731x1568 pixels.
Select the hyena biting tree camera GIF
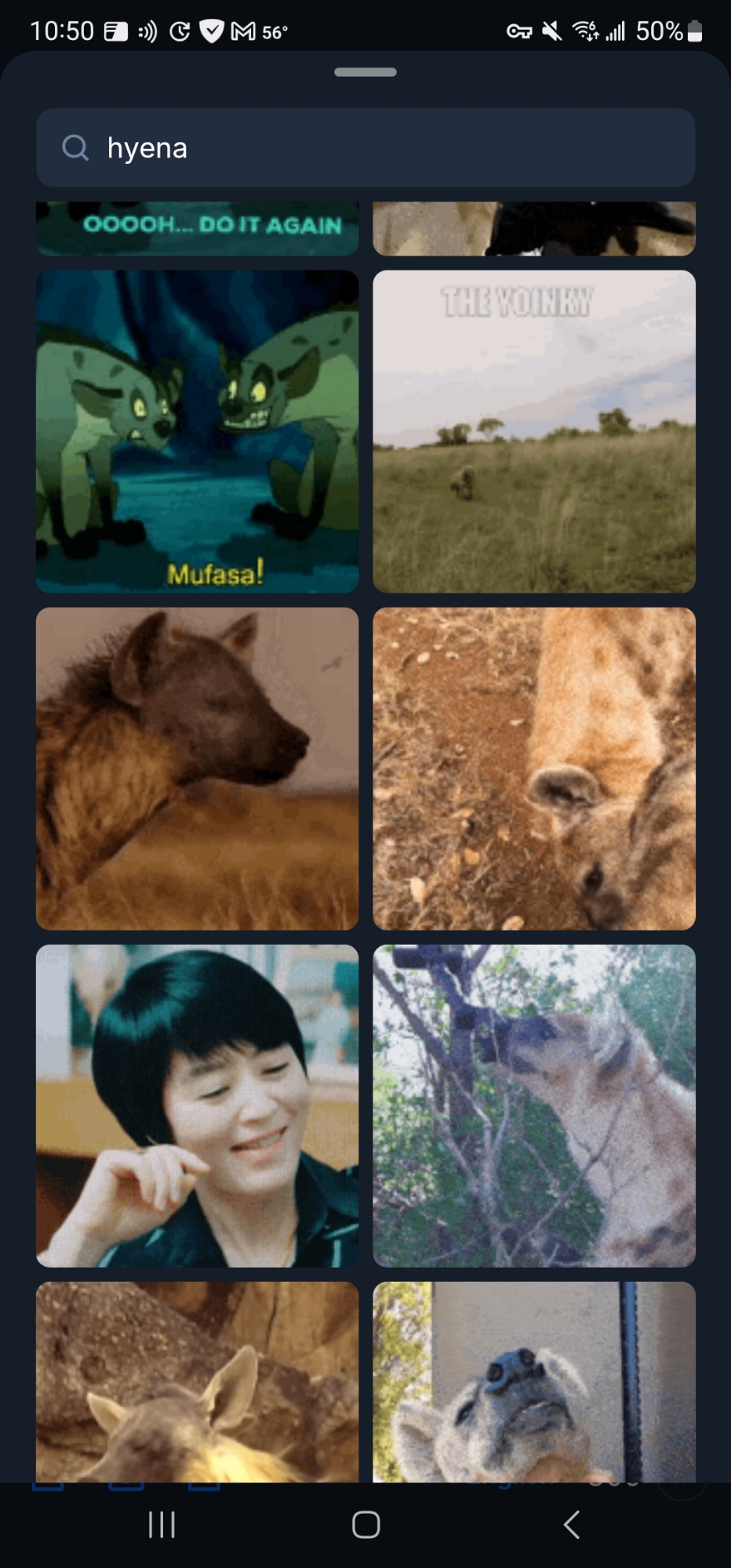[534, 1105]
